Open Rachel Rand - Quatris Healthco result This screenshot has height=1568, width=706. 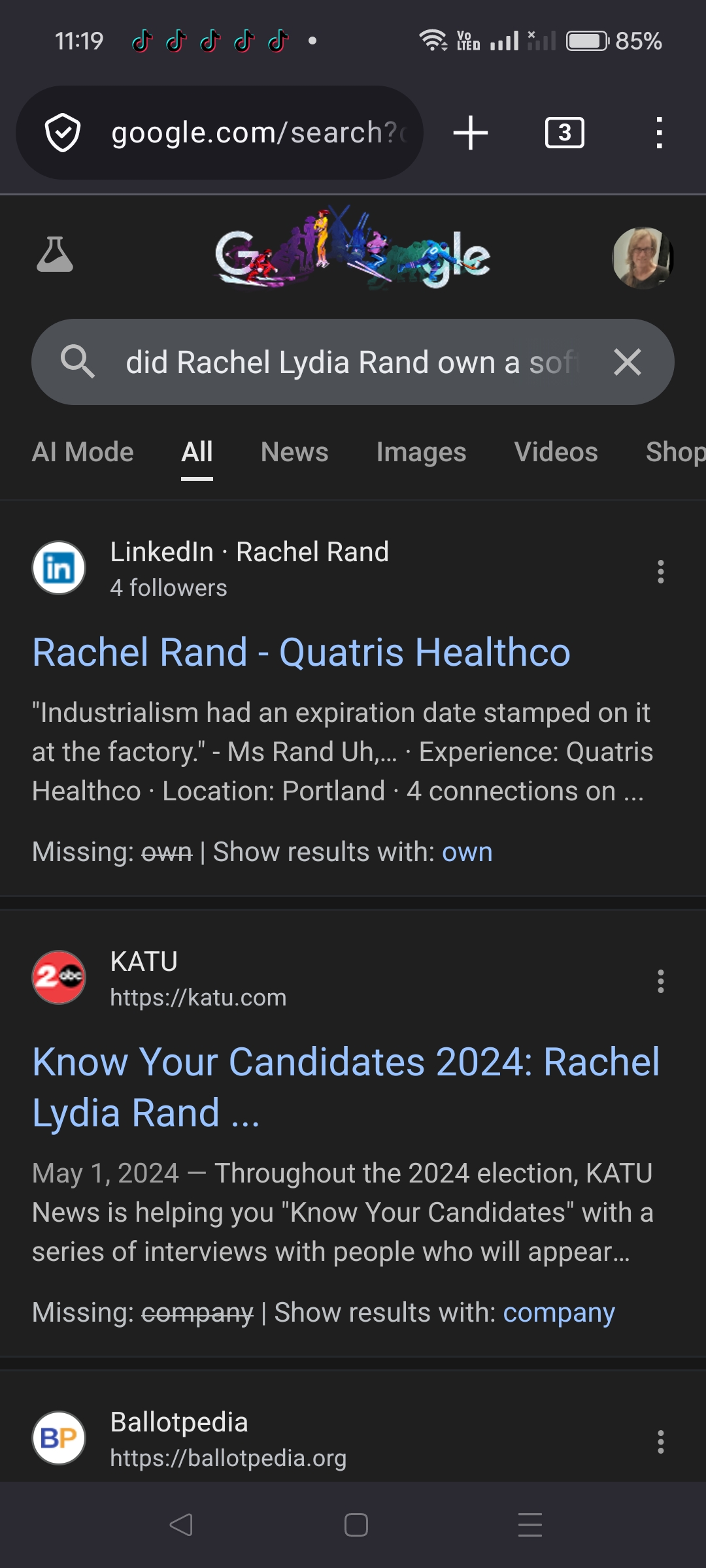tap(301, 652)
